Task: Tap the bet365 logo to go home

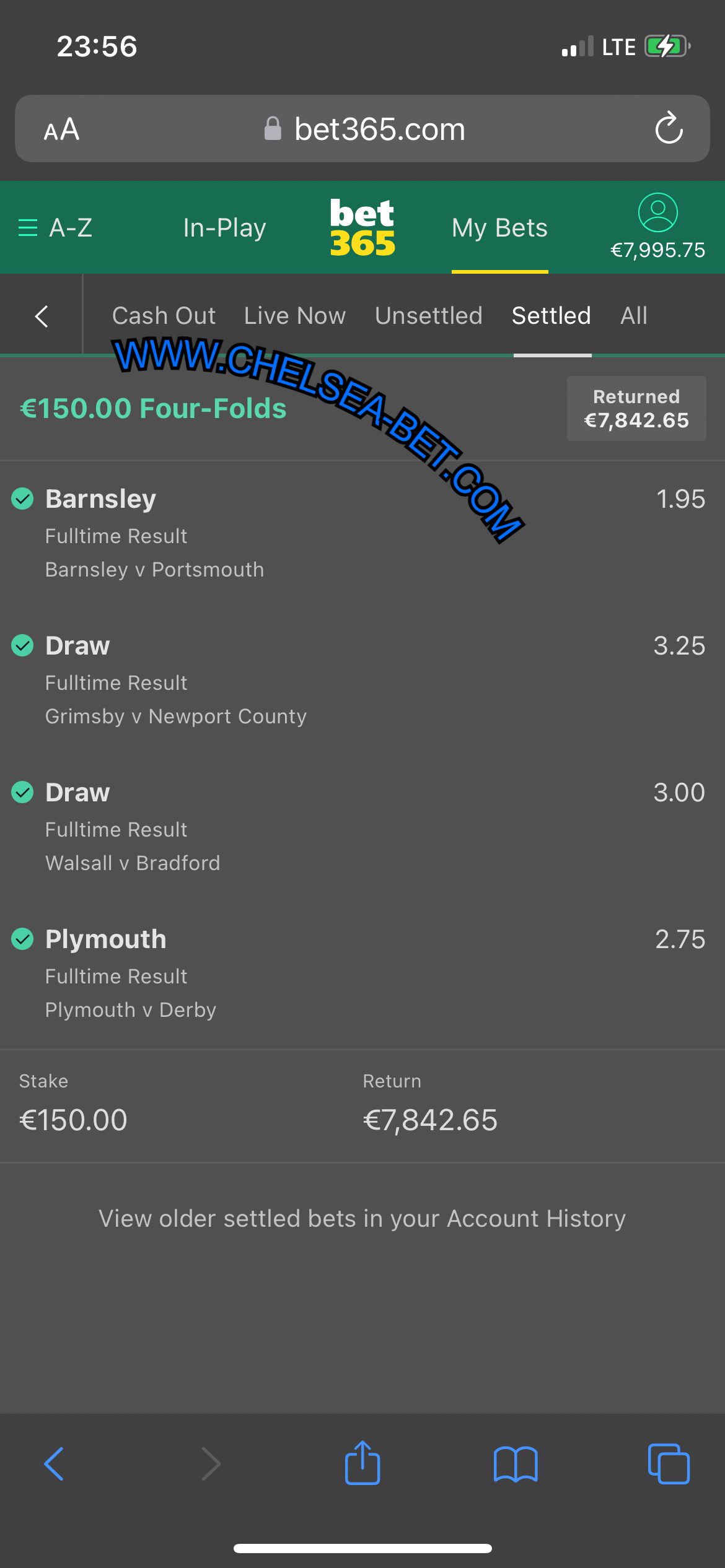Action: (362, 228)
